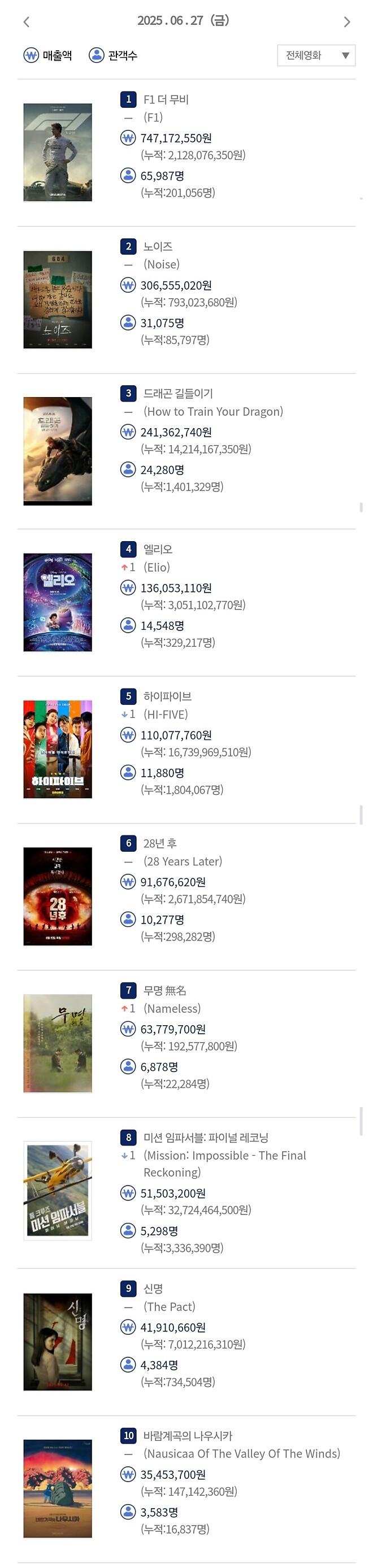373x1568 pixels.
Task: Open the 하이파이브 (HI-FIVE) entry
Action: (x=167, y=696)
